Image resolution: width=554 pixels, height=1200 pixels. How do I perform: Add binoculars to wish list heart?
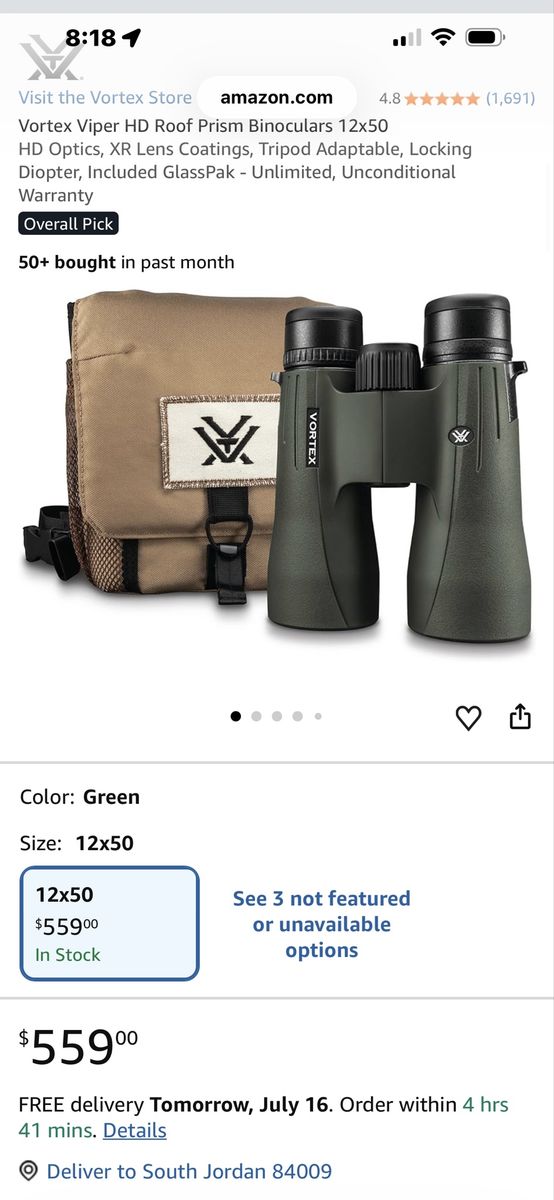(x=468, y=717)
